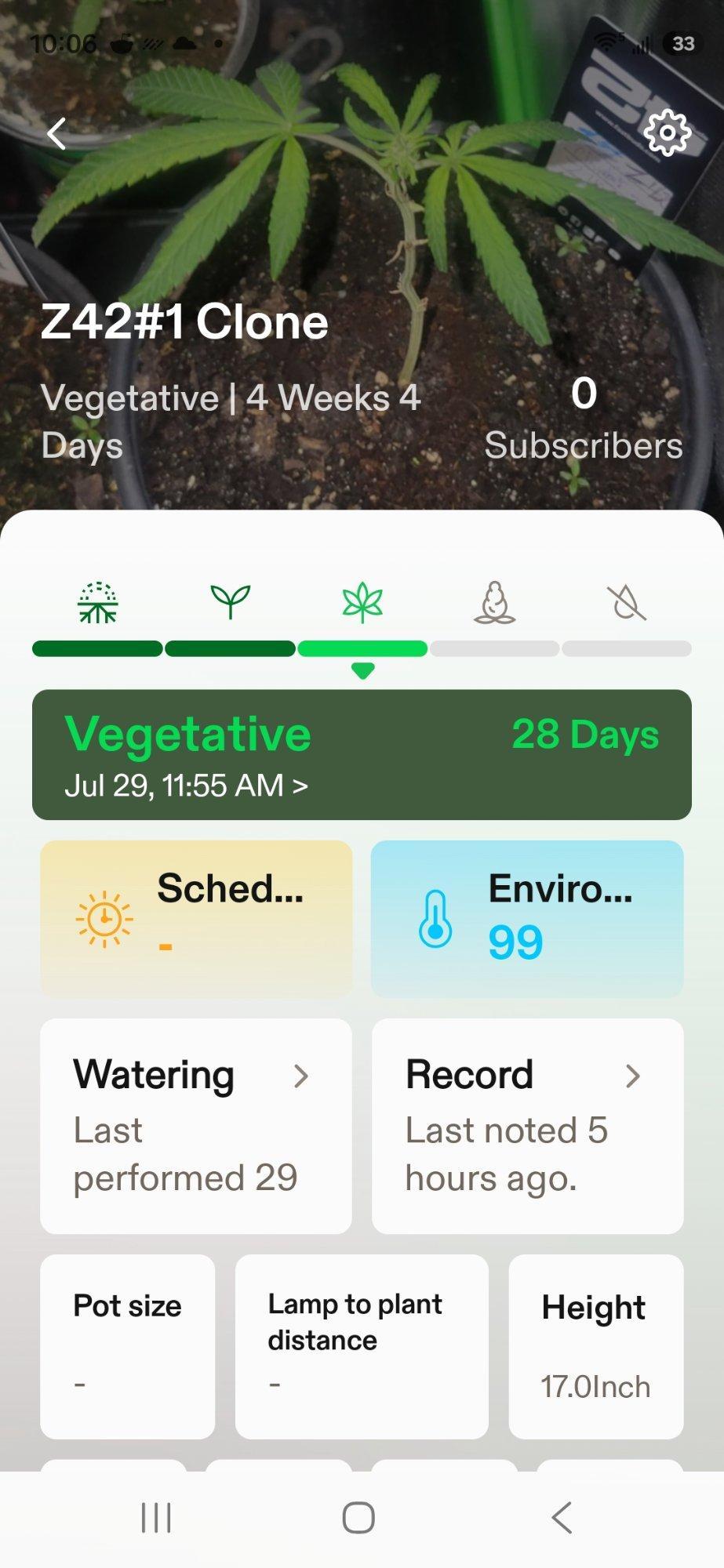Viewport: 724px width, 1568px height.
Task: Open the plant settings gear
Action: tap(667, 132)
